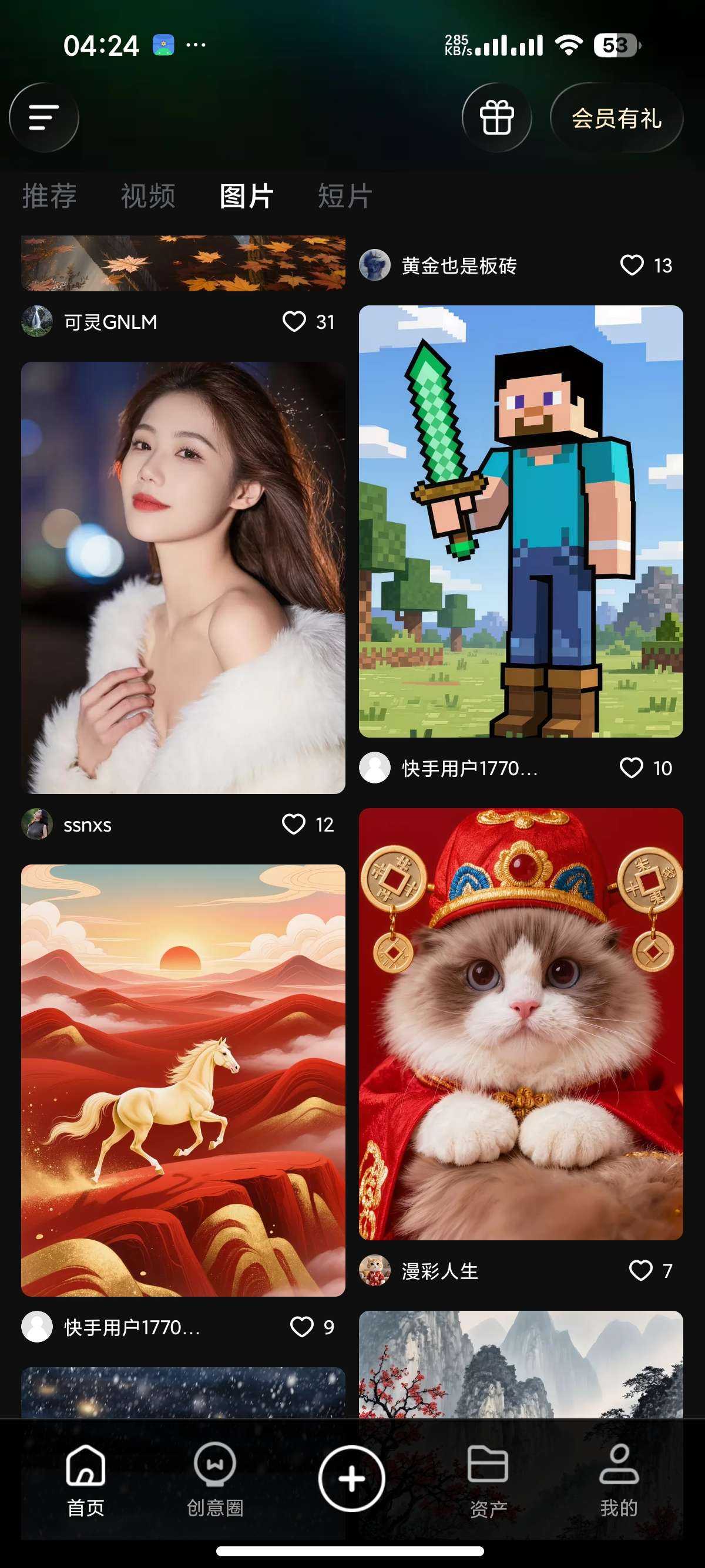This screenshot has width=705, height=1568.
Task: Like the post by 黄金也是板砖
Action: tap(632, 265)
